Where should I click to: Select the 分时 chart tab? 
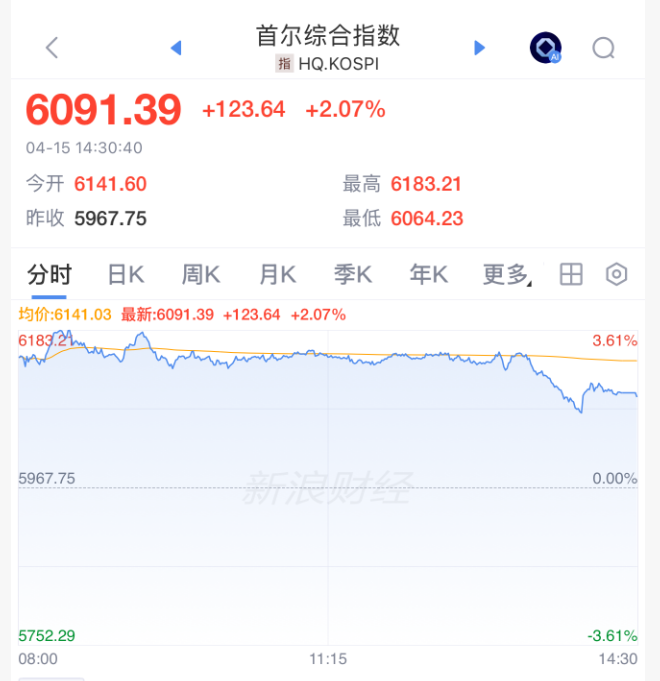tap(49, 275)
